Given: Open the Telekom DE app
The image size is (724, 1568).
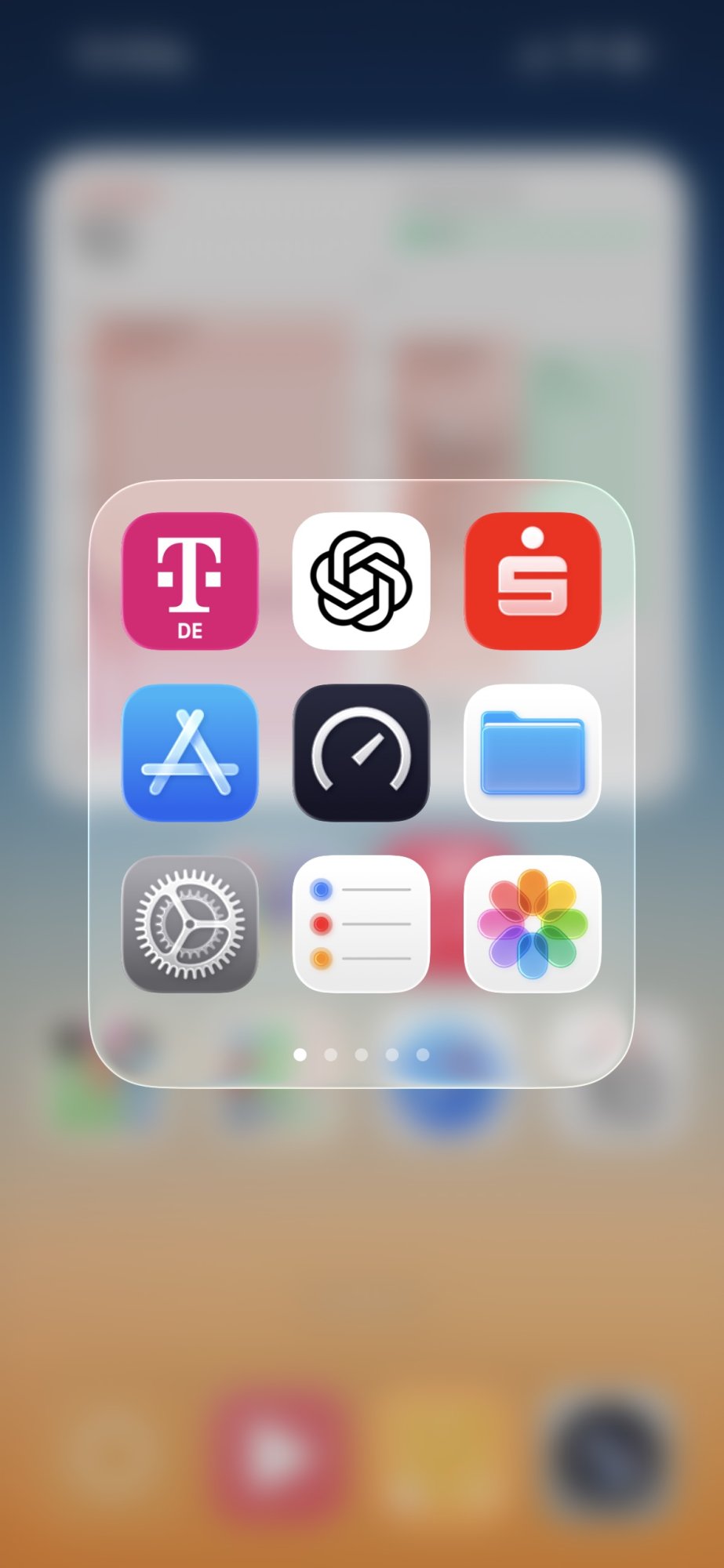Looking at the screenshot, I should coord(190,581).
